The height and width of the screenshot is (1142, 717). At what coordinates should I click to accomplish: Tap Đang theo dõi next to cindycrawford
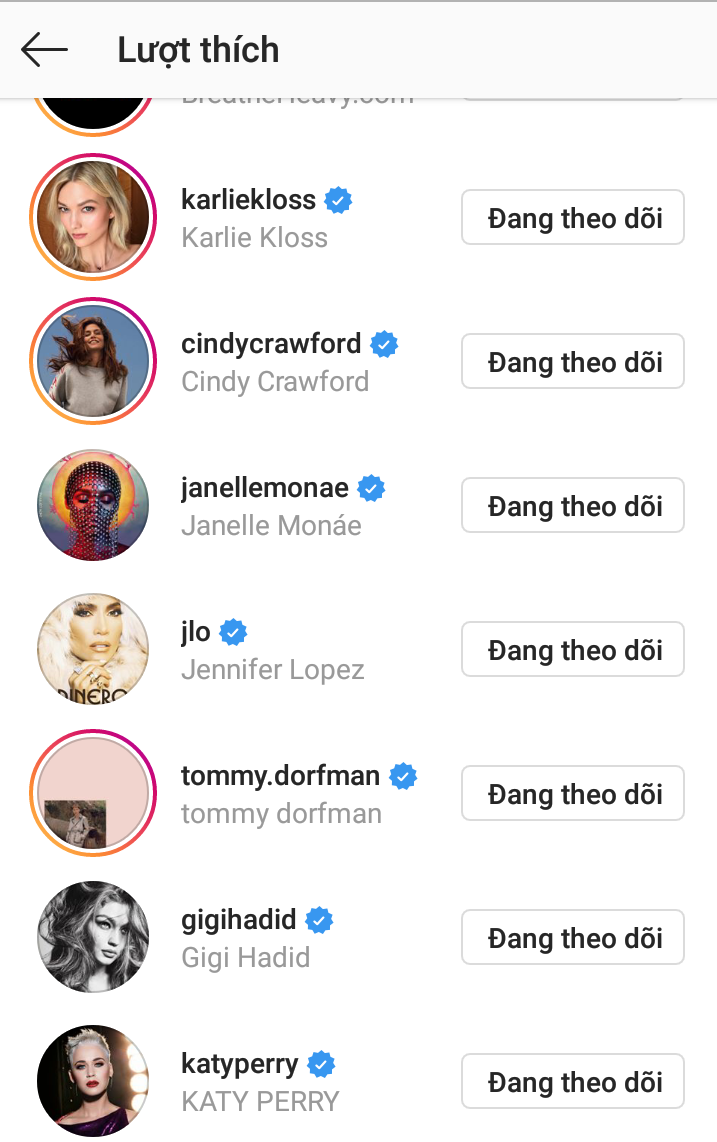pos(573,361)
